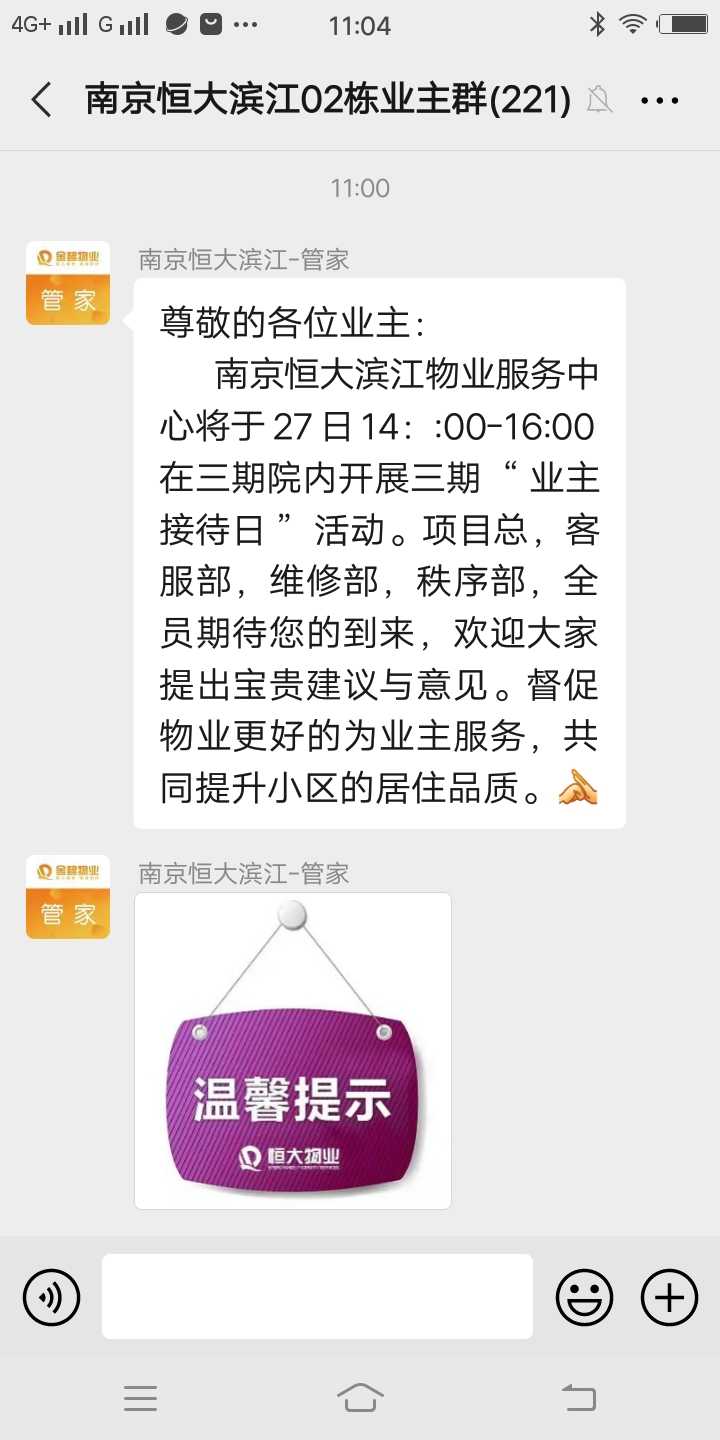This screenshot has height=1440, width=720.
Task: Open the plus attachment menu
Action: click(x=669, y=1297)
